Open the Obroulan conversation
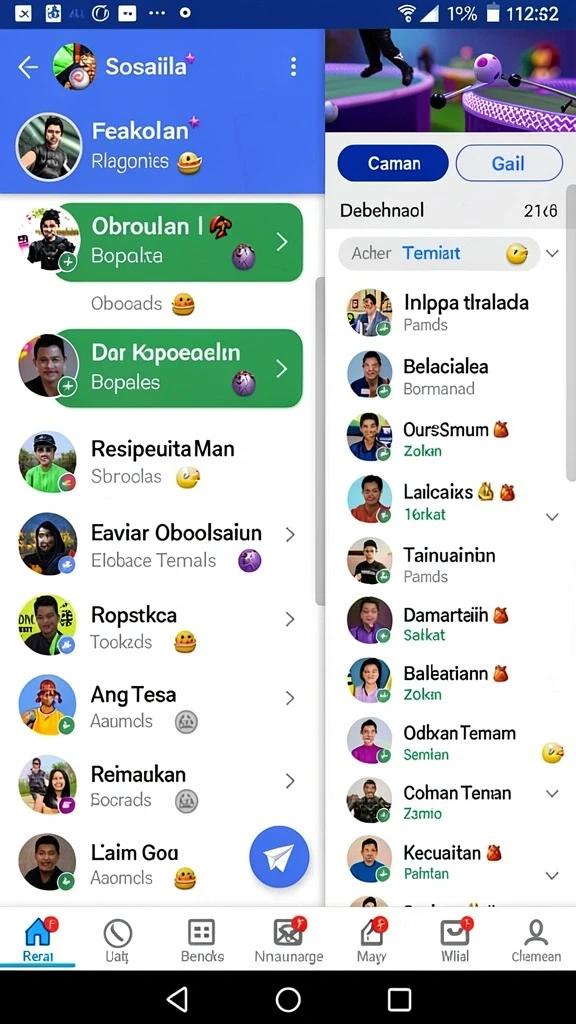Viewport: 576px width, 1024px height. (x=160, y=242)
